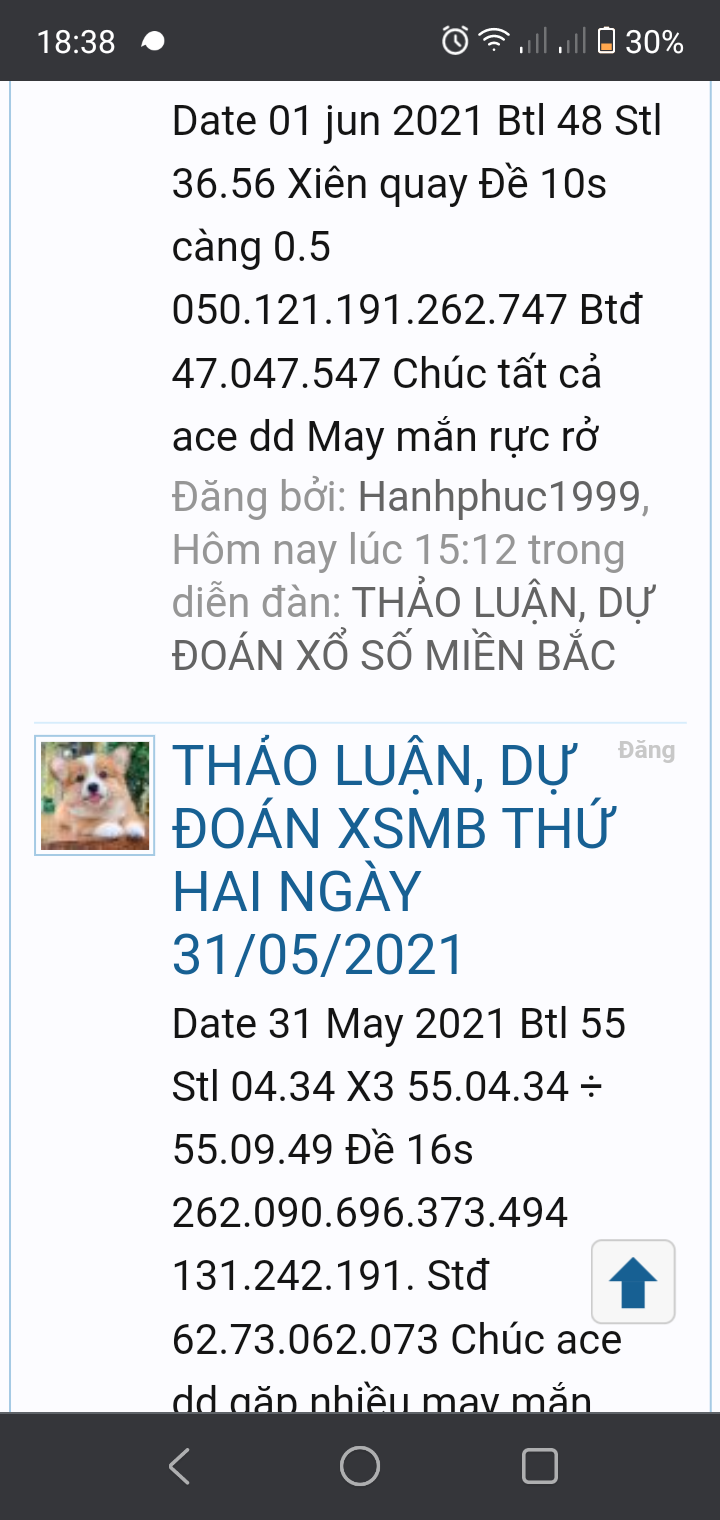This screenshot has width=720, height=1520.
Task: Open recent apps overview
Action: tap(540, 1466)
